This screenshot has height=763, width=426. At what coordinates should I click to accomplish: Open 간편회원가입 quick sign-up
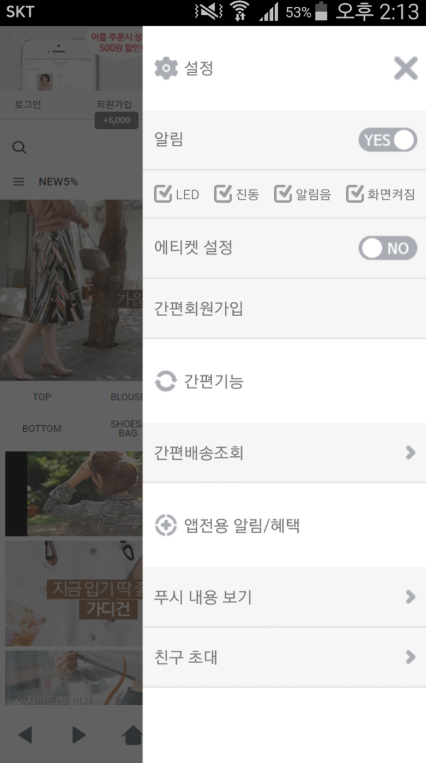[x=284, y=309]
